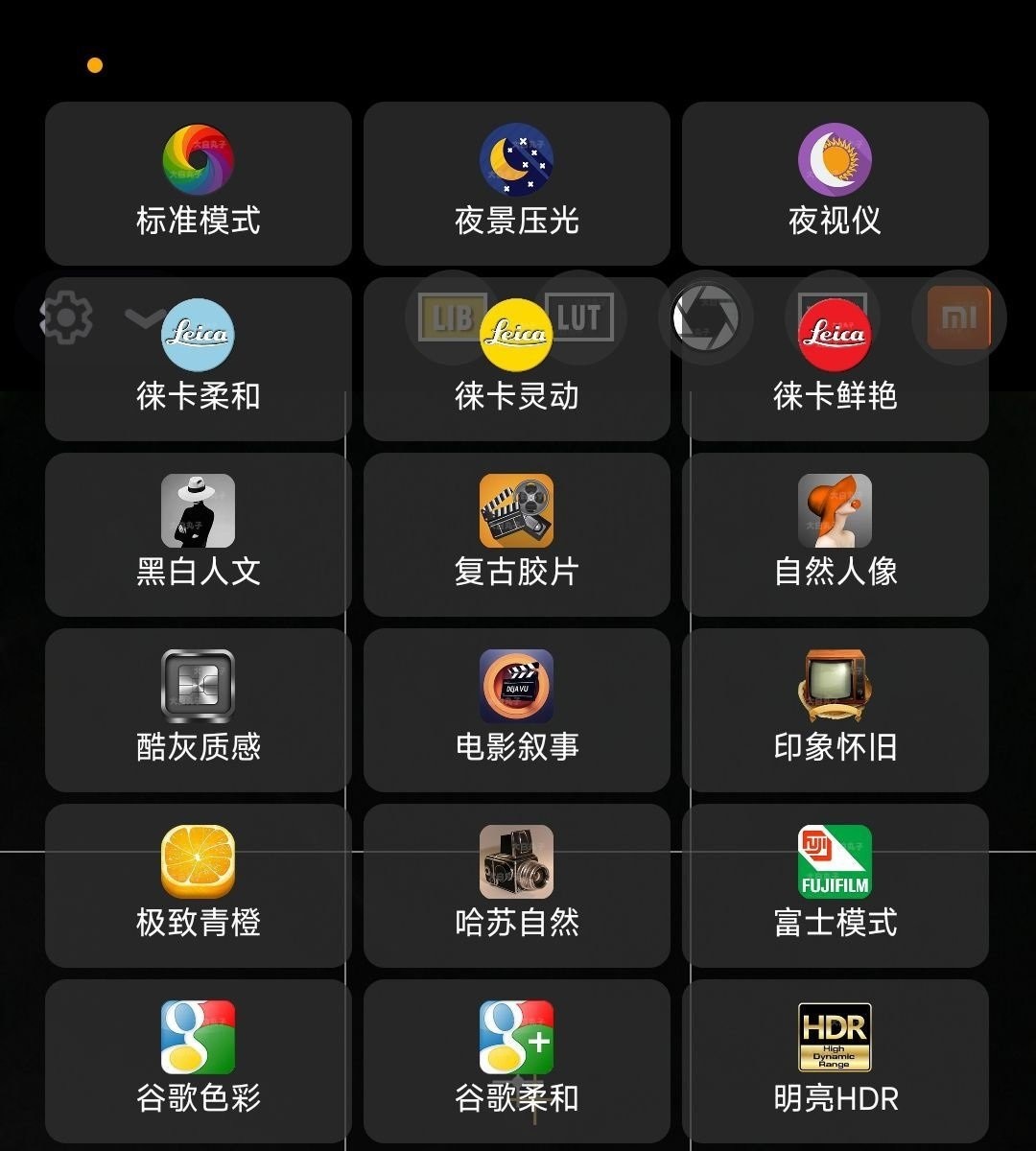1036x1151 pixels.
Task: Switch to 夜视仪 mode
Action: click(x=835, y=183)
